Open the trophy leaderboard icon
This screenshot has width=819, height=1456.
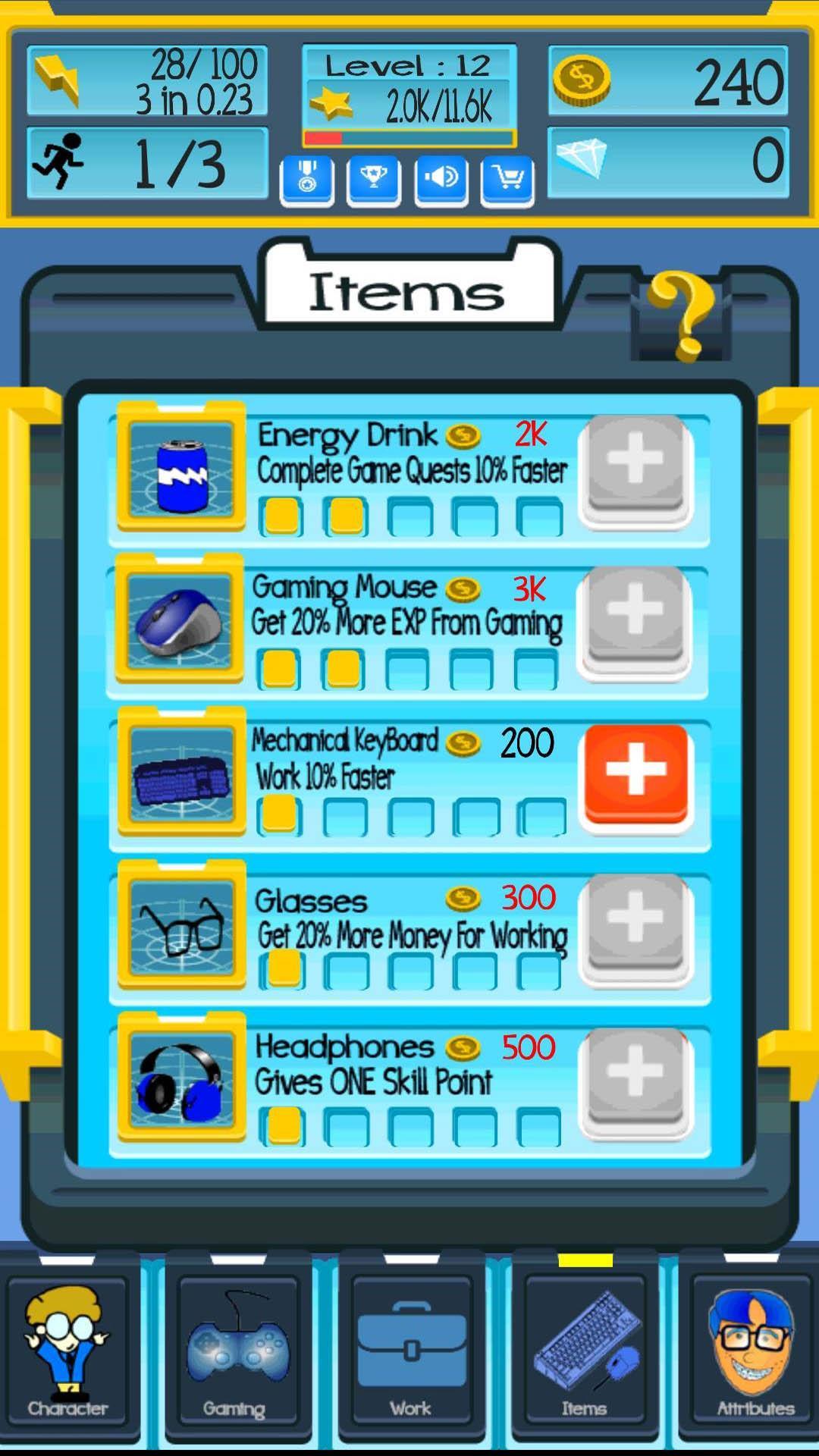coord(373,180)
